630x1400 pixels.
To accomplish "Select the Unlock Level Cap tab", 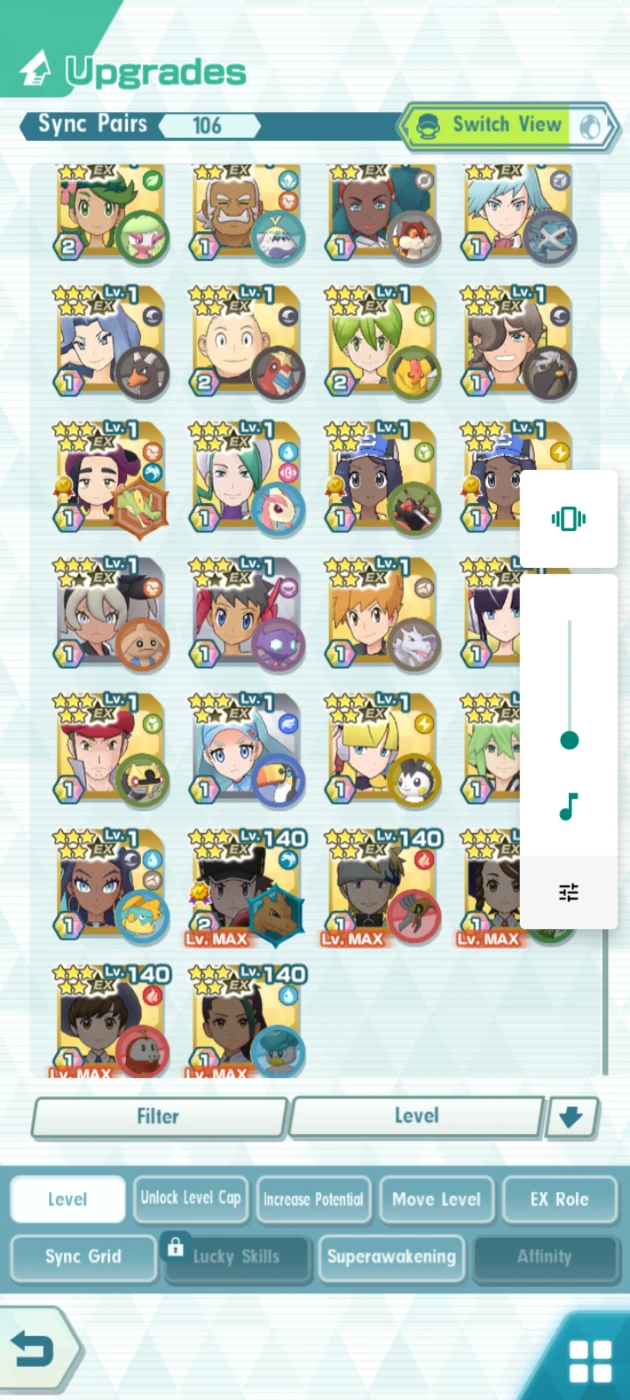I will (190, 1198).
